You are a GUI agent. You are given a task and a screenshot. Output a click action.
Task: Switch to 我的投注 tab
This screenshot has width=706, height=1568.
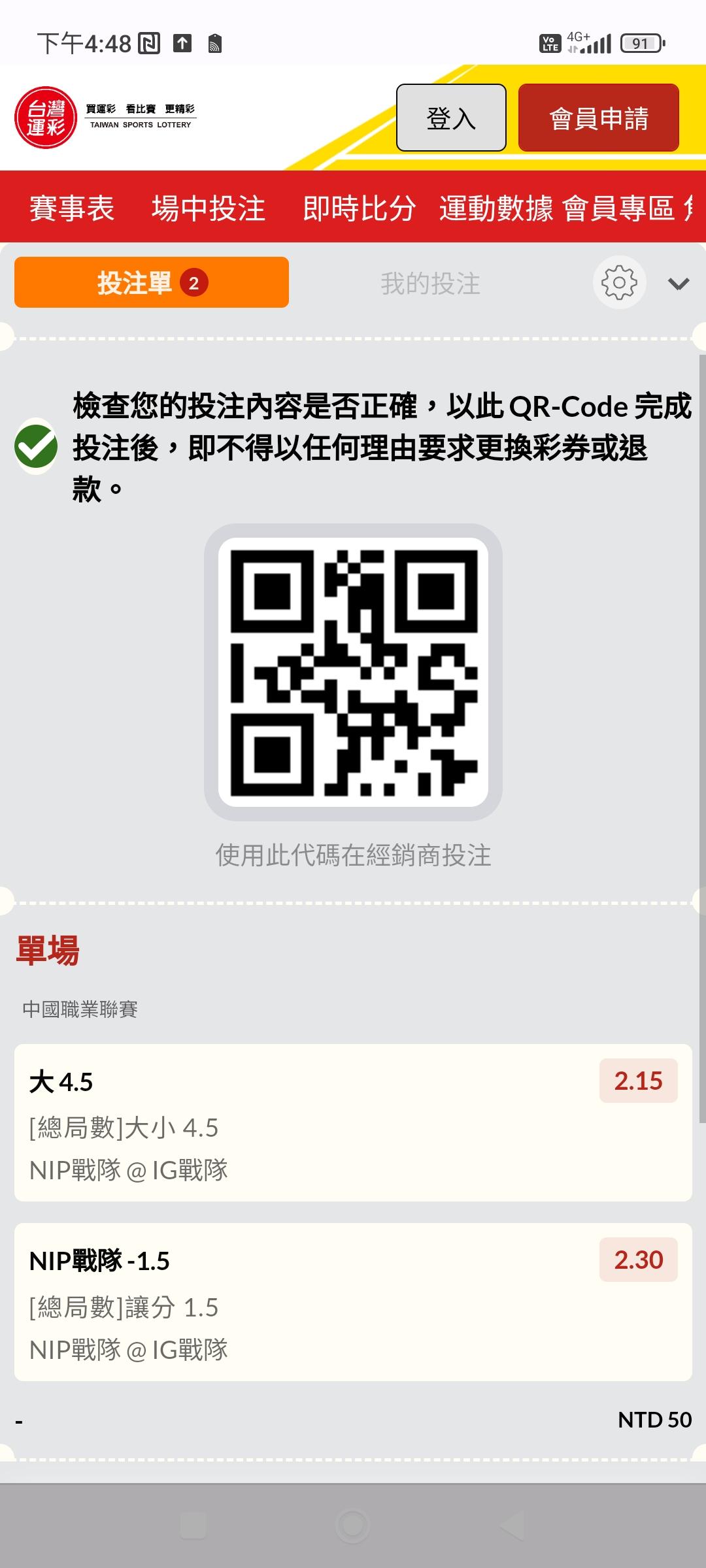(x=430, y=284)
